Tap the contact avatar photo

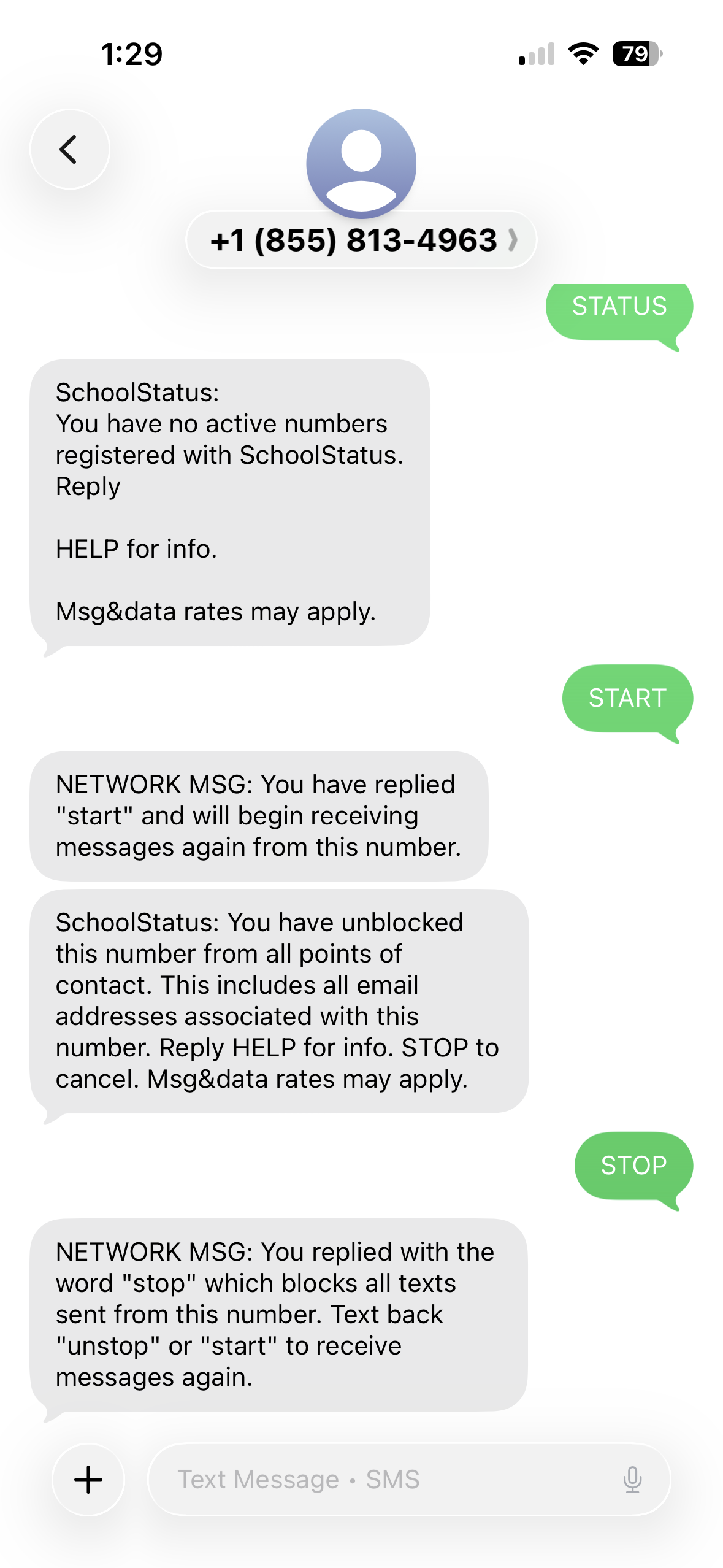[361, 163]
